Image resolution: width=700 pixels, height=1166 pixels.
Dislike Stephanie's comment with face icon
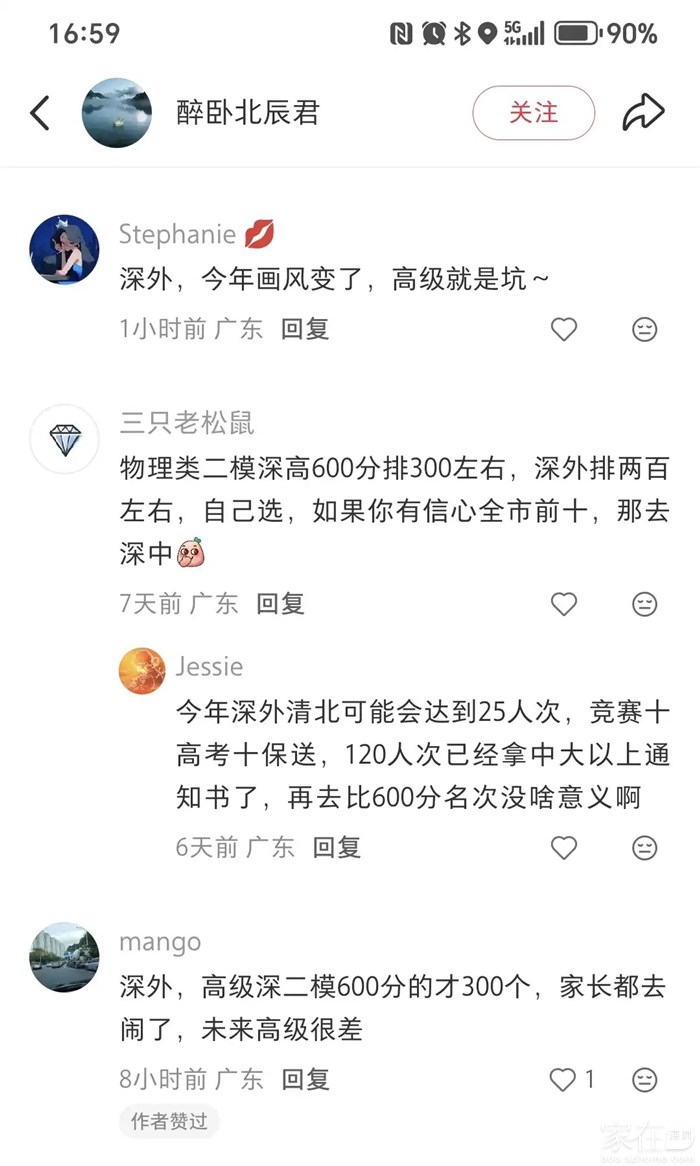(x=644, y=329)
